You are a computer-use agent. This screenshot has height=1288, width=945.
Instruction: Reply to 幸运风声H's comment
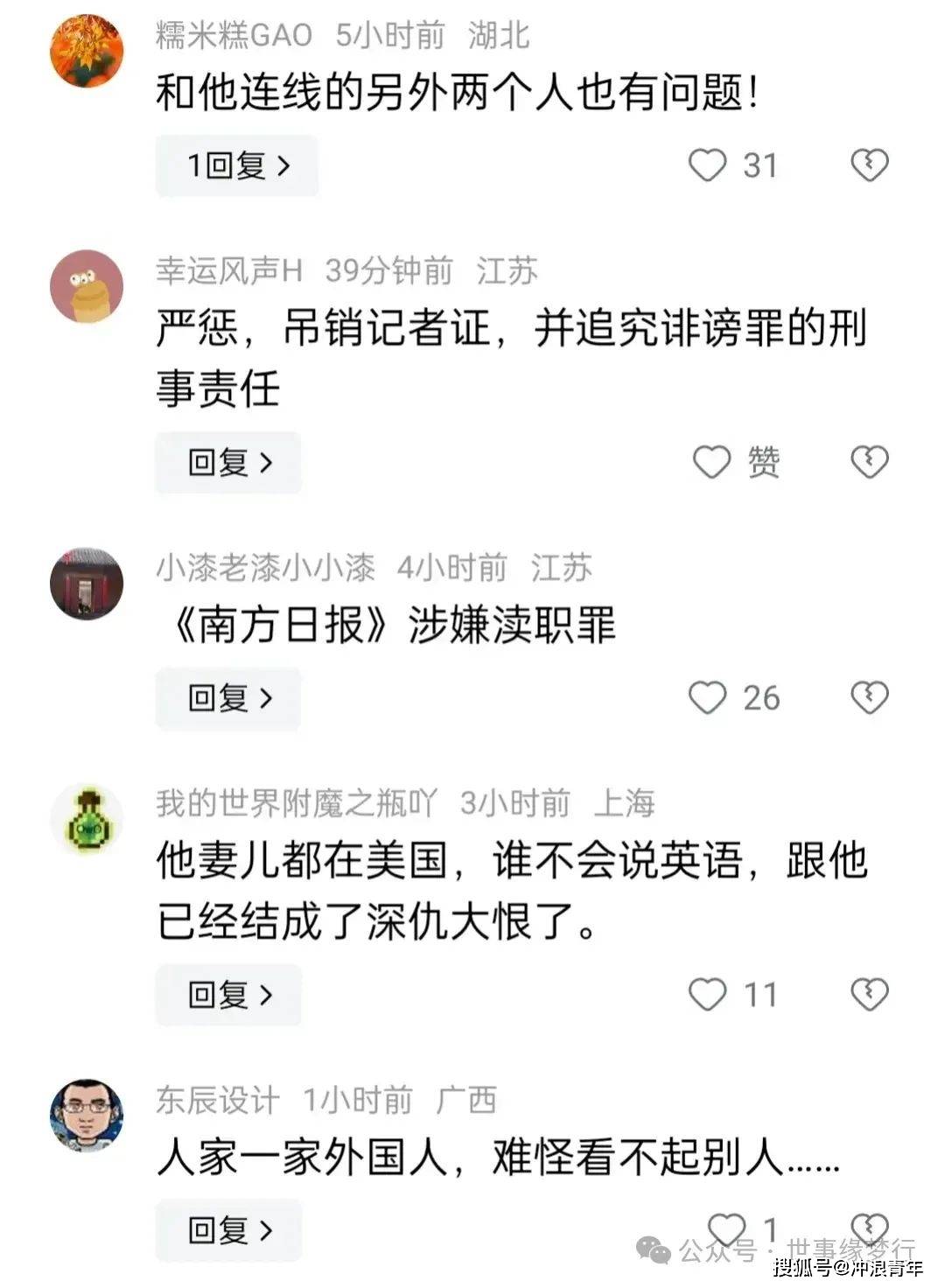pos(228,462)
